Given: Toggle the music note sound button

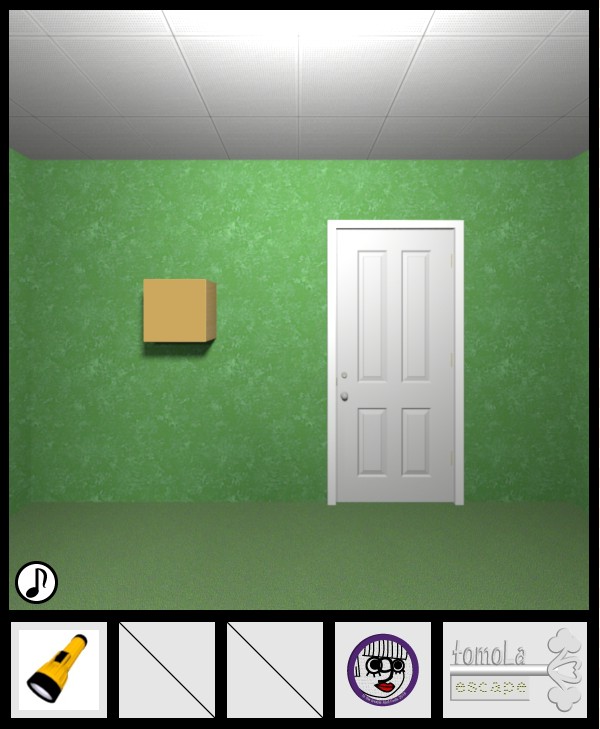Looking at the screenshot, I should (x=36, y=582).
